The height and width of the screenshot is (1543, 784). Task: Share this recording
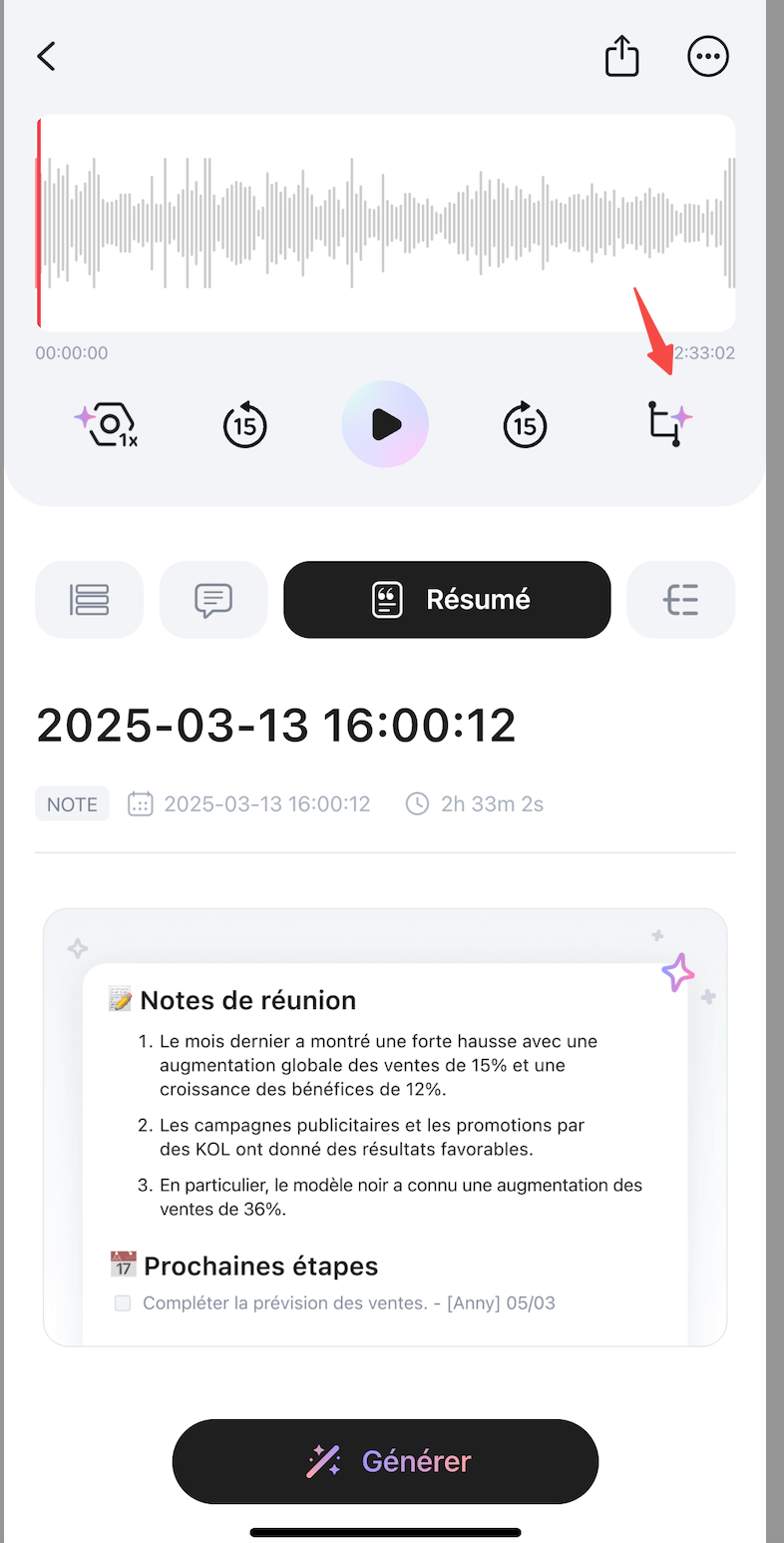[x=621, y=56]
